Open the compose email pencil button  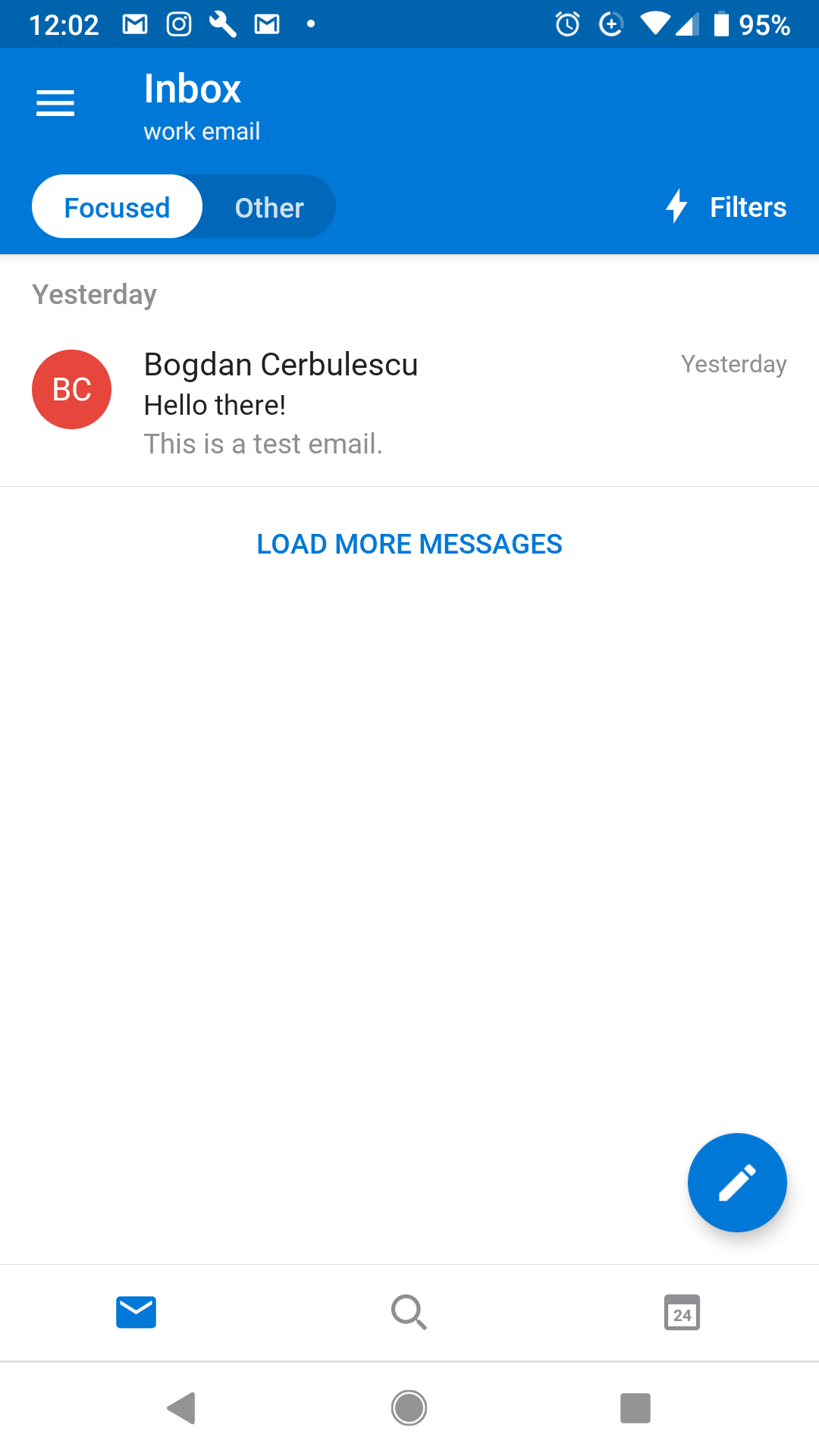736,1182
